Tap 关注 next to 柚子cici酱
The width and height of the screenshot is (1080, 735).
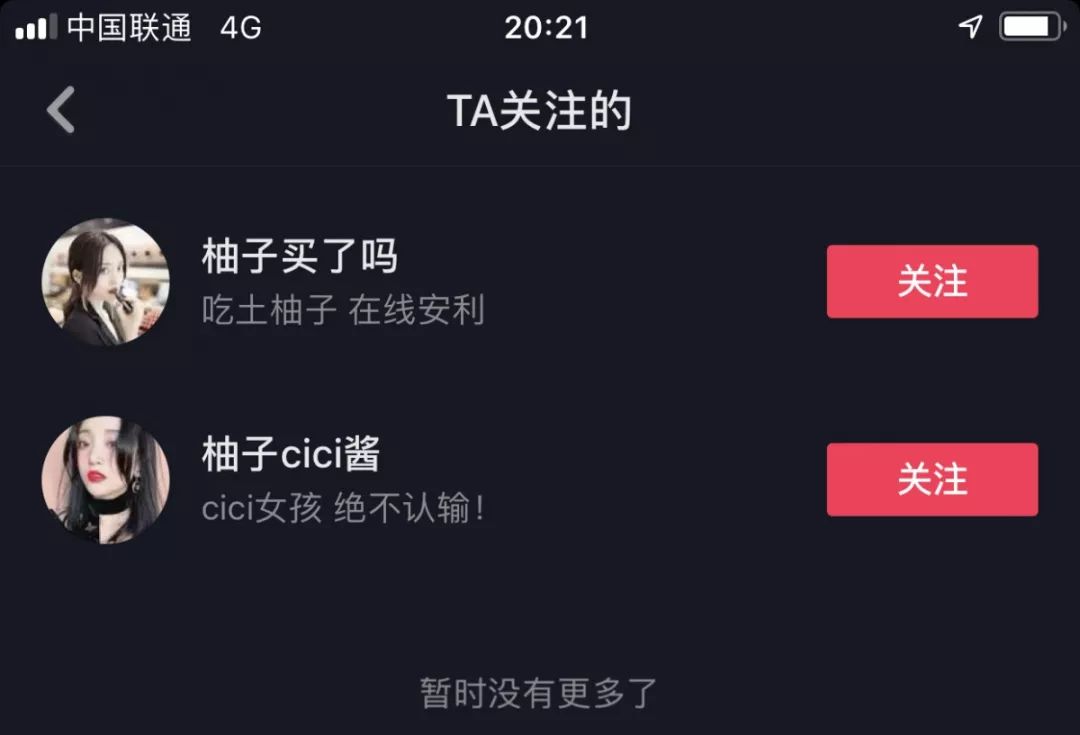pyautogui.click(x=931, y=480)
